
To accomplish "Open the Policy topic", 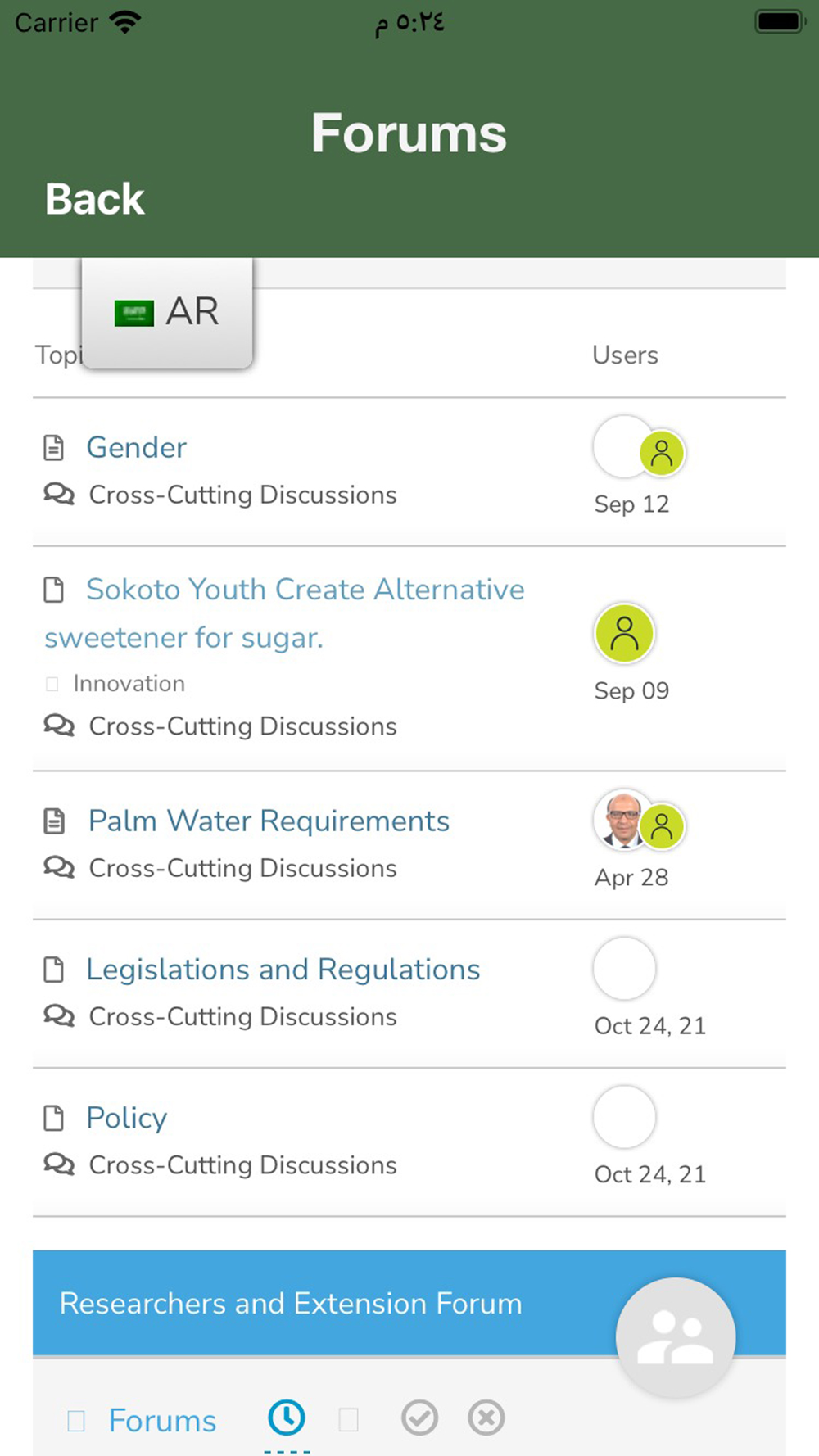I will pyautogui.click(x=127, y=1118).
